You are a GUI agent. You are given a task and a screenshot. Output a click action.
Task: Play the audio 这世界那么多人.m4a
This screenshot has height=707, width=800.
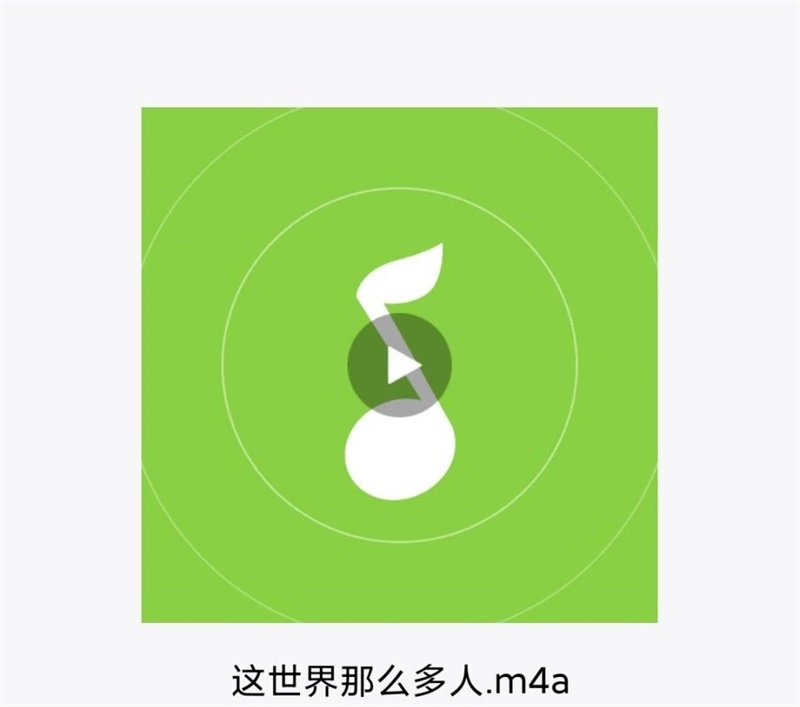point(400,364)
